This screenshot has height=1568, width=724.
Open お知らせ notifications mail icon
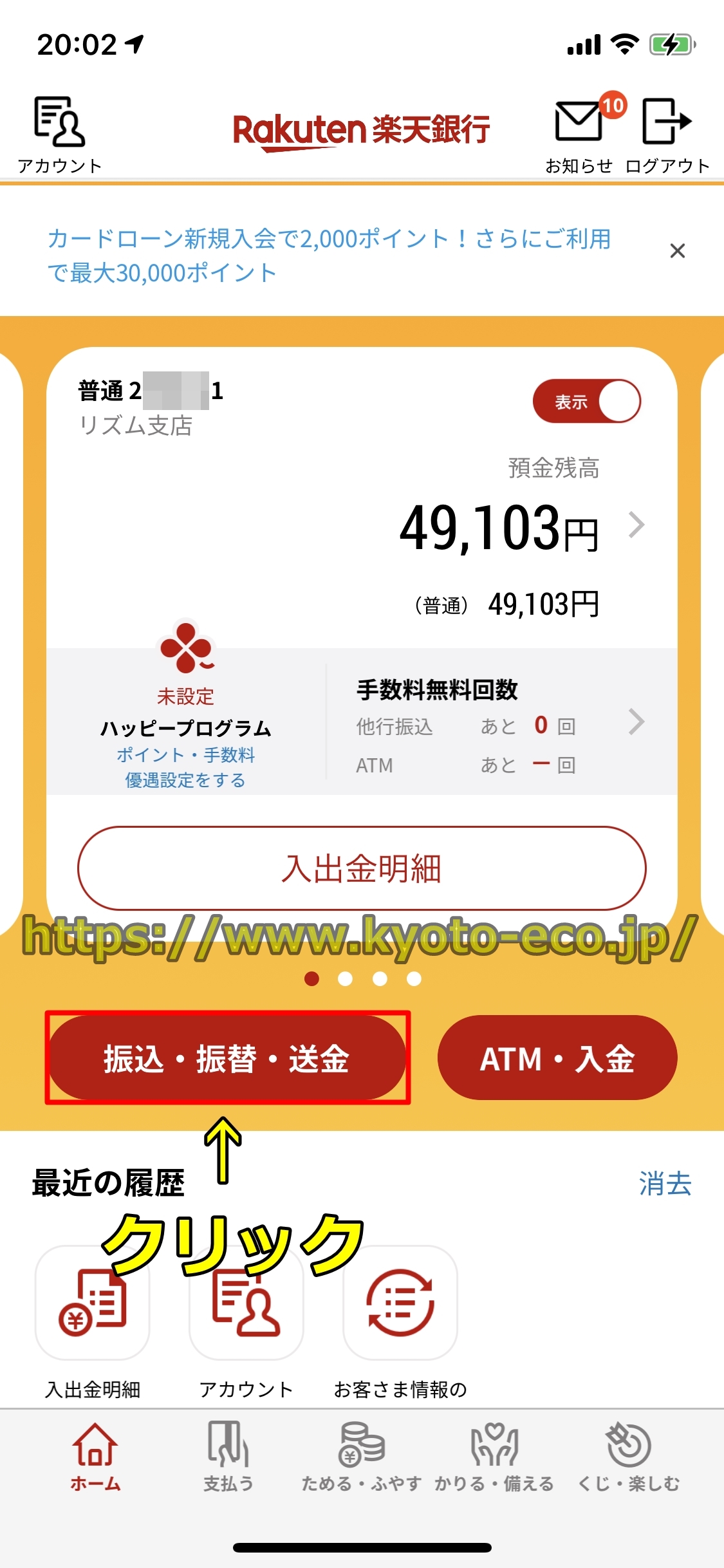click(579, 132)
